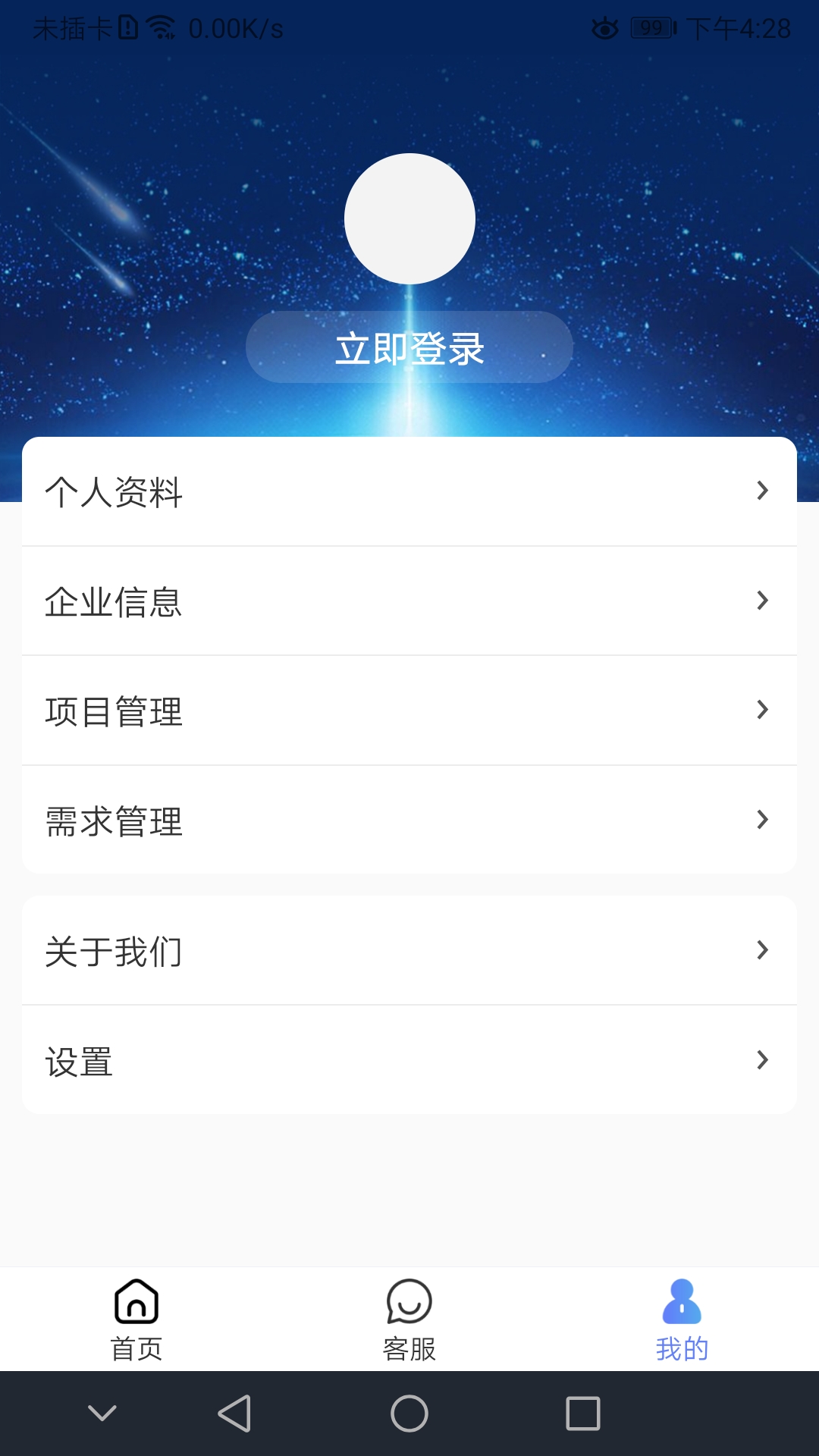Screen dimensions: 819x1456
Task: Select the 我的 tab
Action: coord(682,1319)
